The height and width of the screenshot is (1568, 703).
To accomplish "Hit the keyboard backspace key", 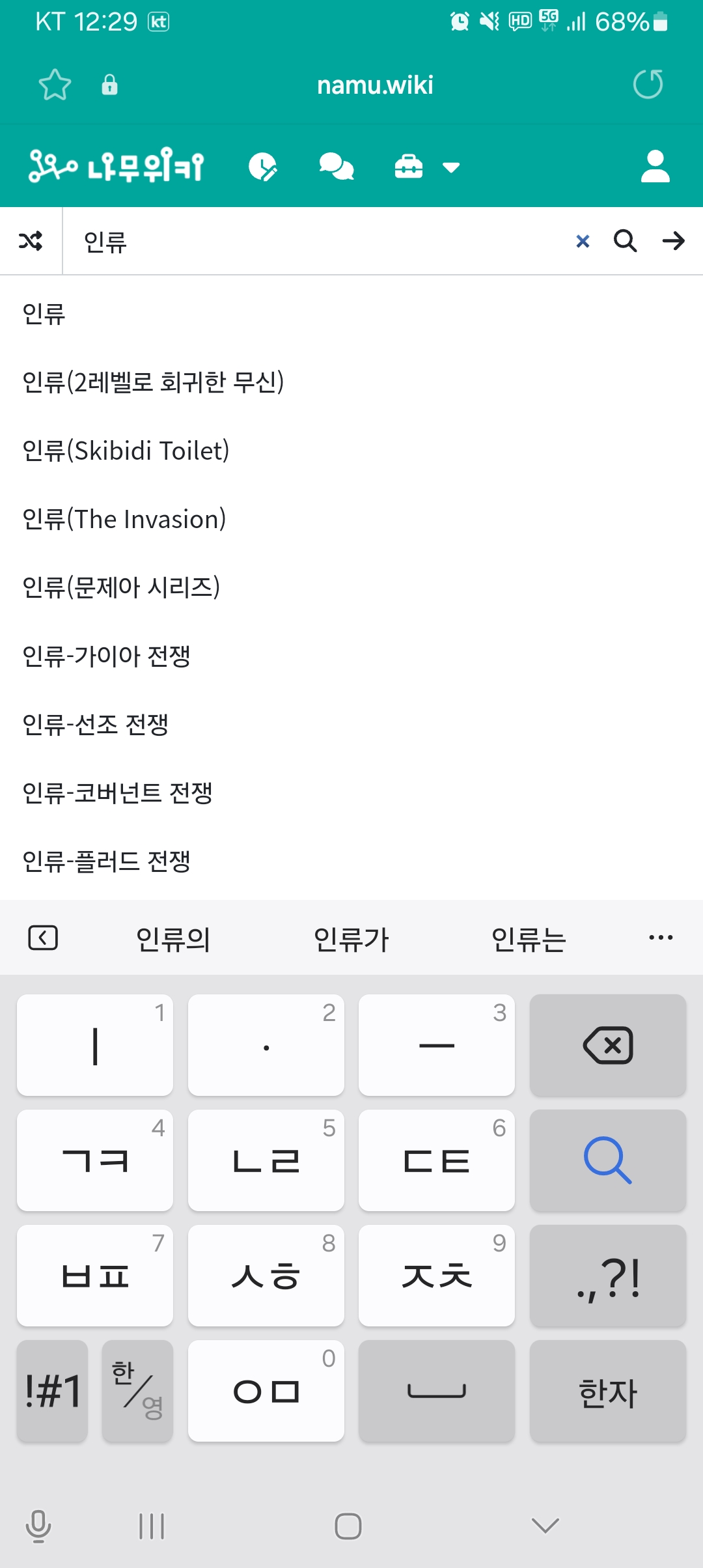I will point(607,1045).
